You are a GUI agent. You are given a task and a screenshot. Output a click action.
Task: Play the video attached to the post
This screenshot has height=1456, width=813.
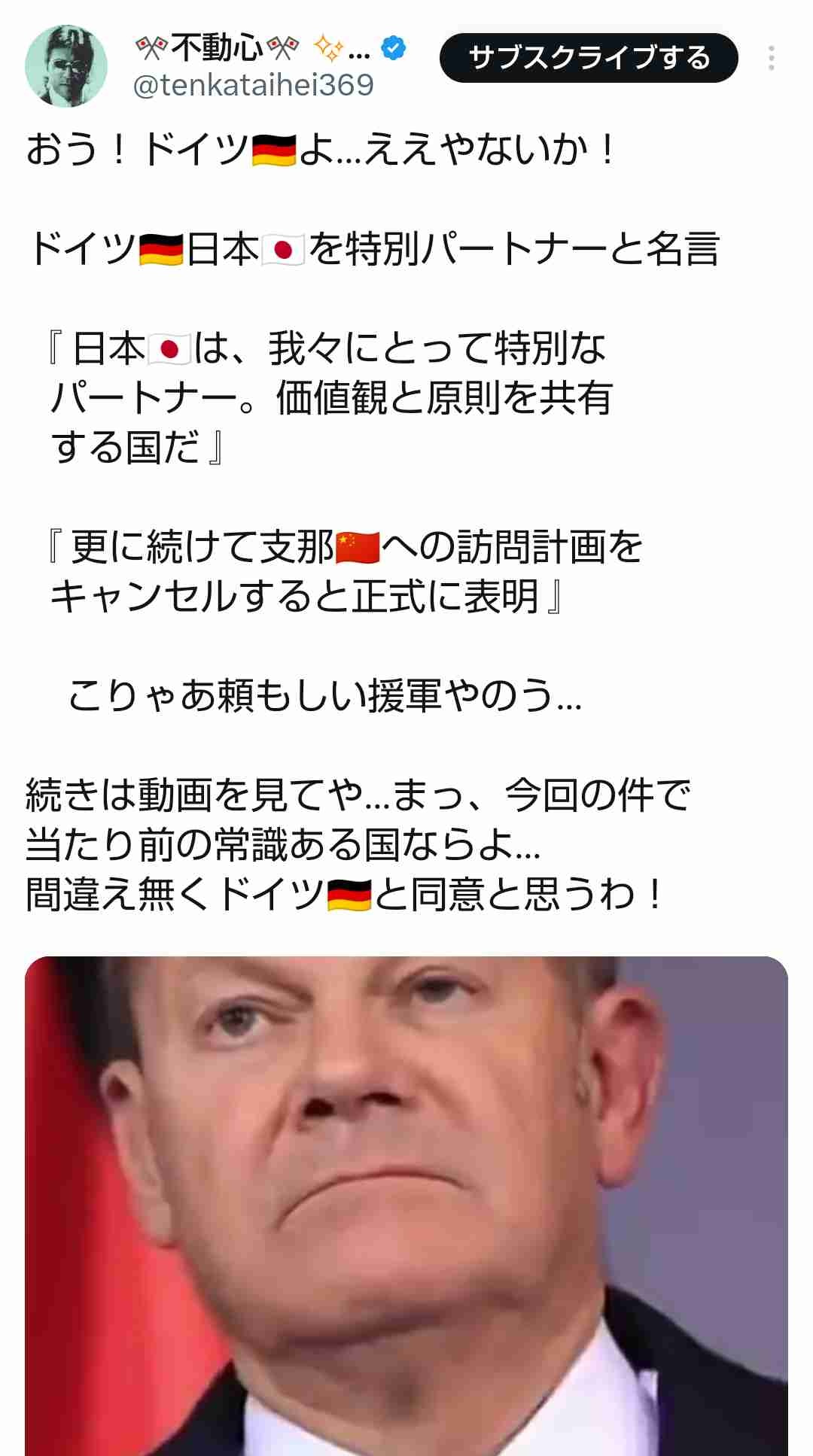pyautogui.click(x=406, y=1204)
